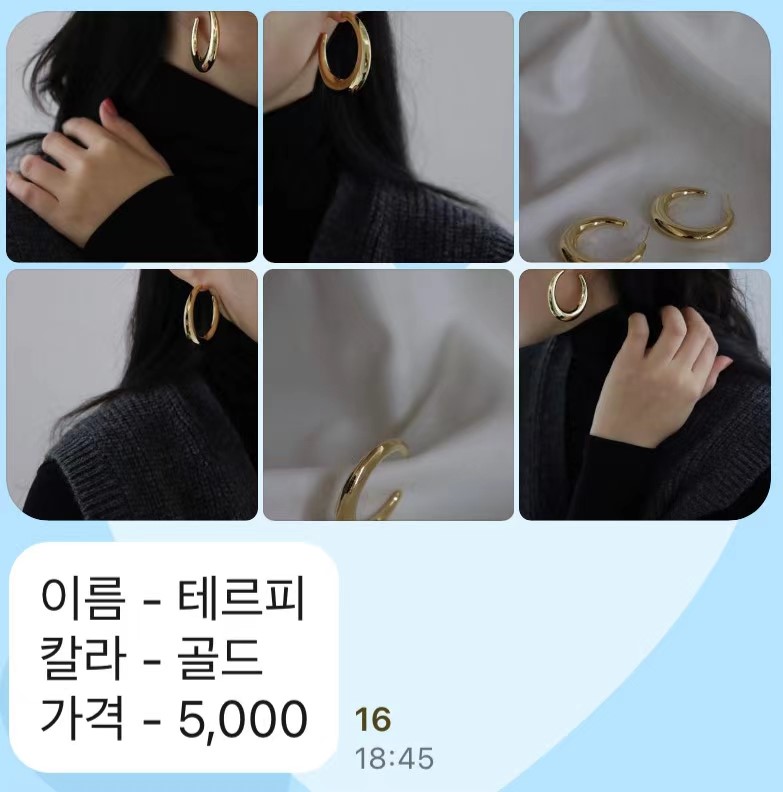Open photo of single earring on white fabric
The width and height of the screenshot is (783, 792).
point(388,395)
